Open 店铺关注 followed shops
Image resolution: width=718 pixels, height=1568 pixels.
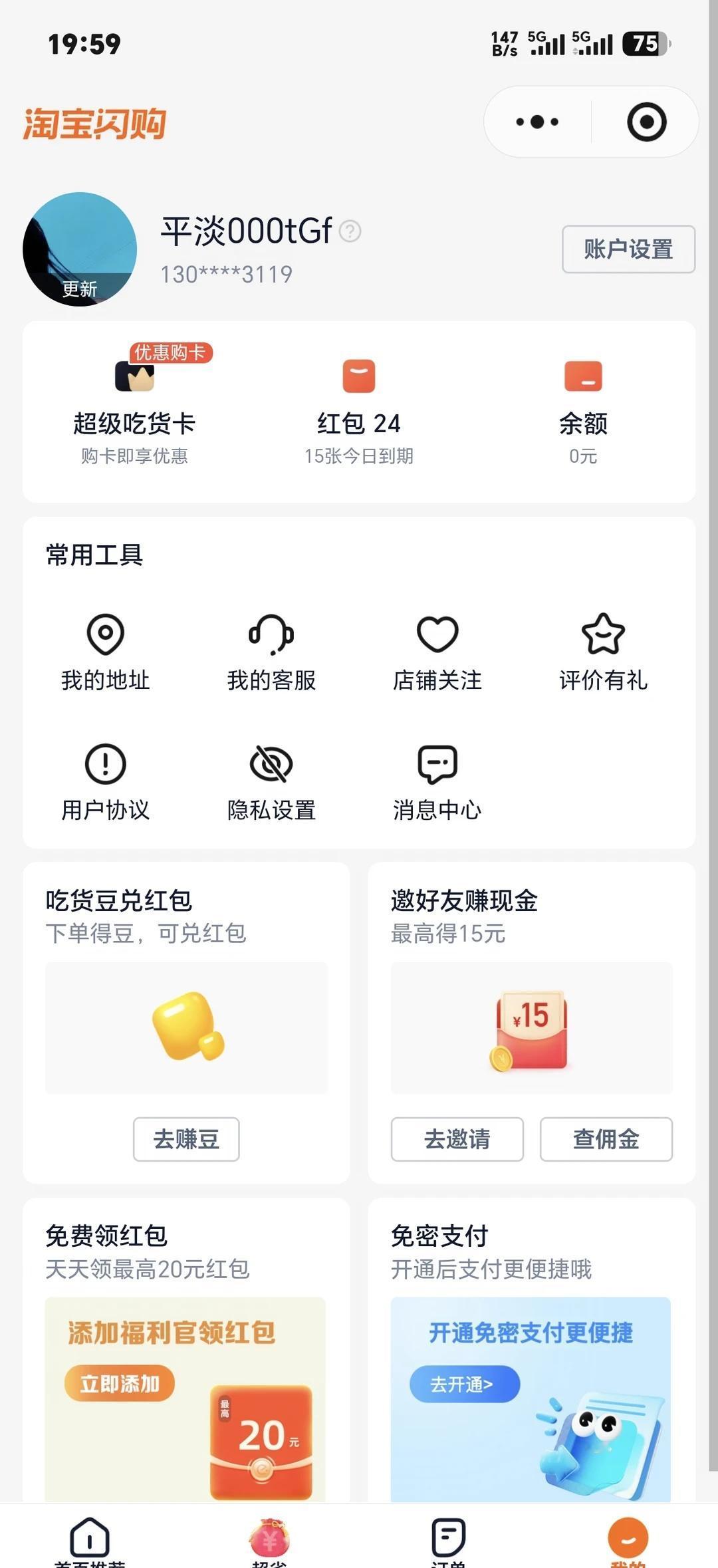tap(437, 653)
